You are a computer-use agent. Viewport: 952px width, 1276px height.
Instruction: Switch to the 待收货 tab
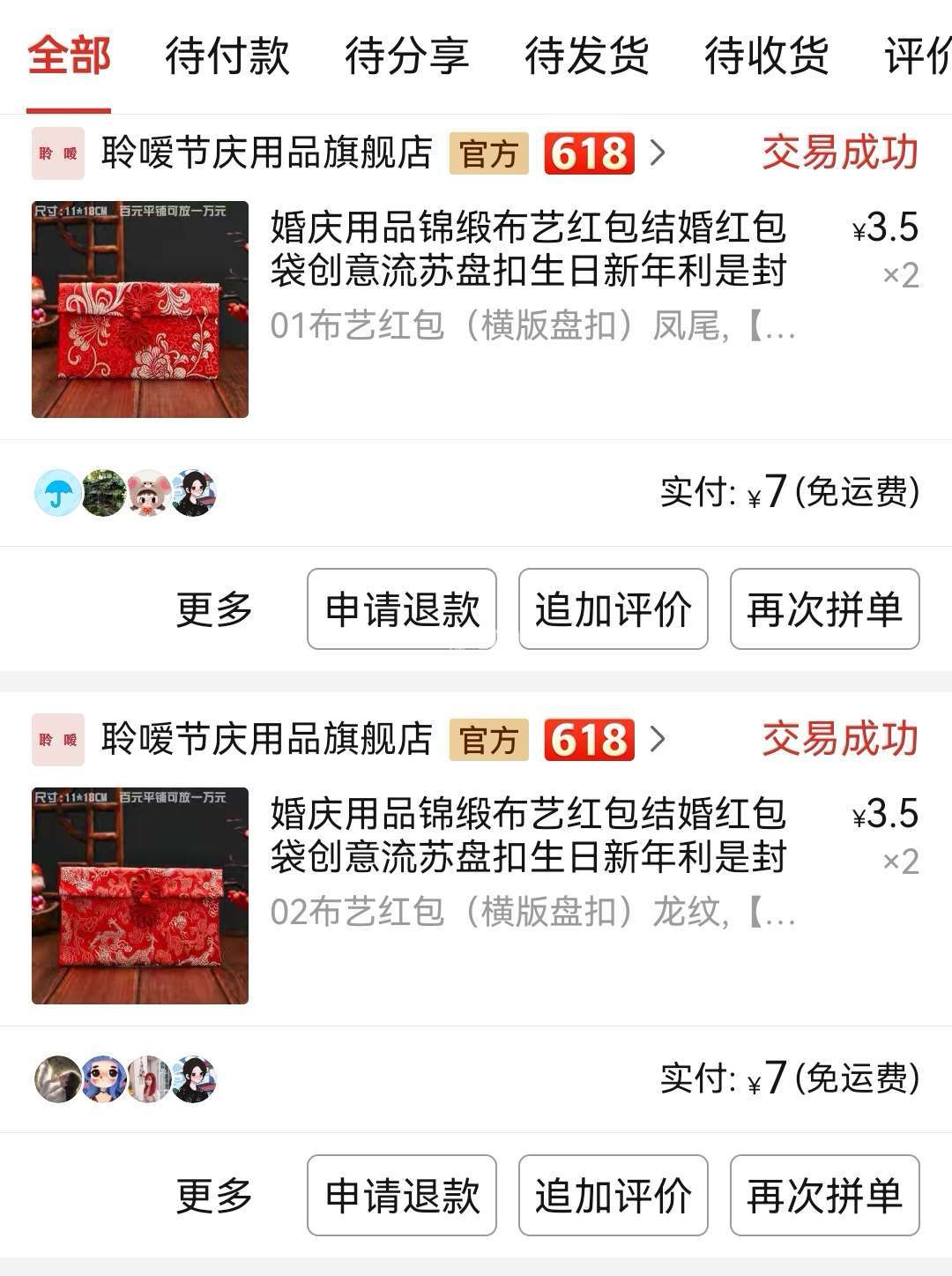coord(766,56)
